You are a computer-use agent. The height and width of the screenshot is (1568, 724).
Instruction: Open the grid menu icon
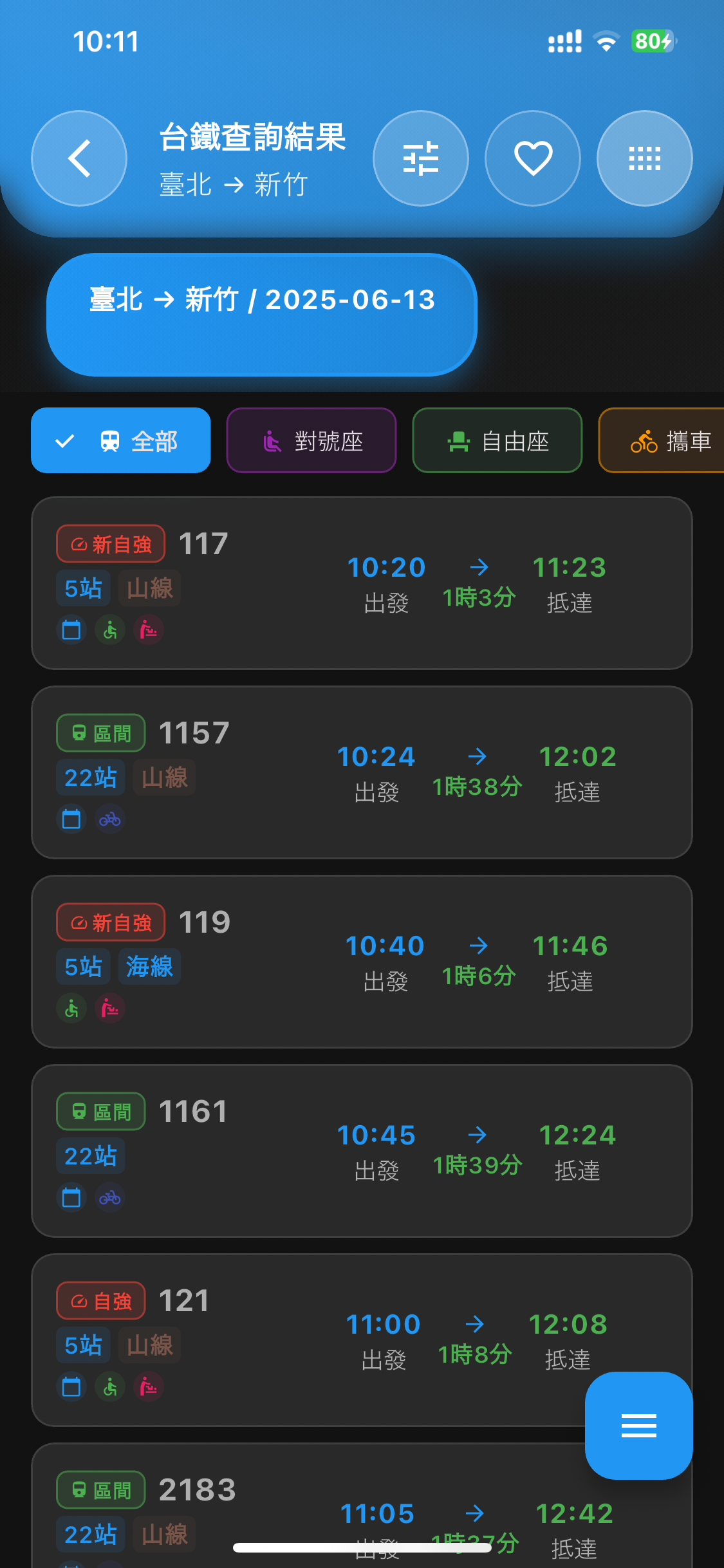point(645,158)
